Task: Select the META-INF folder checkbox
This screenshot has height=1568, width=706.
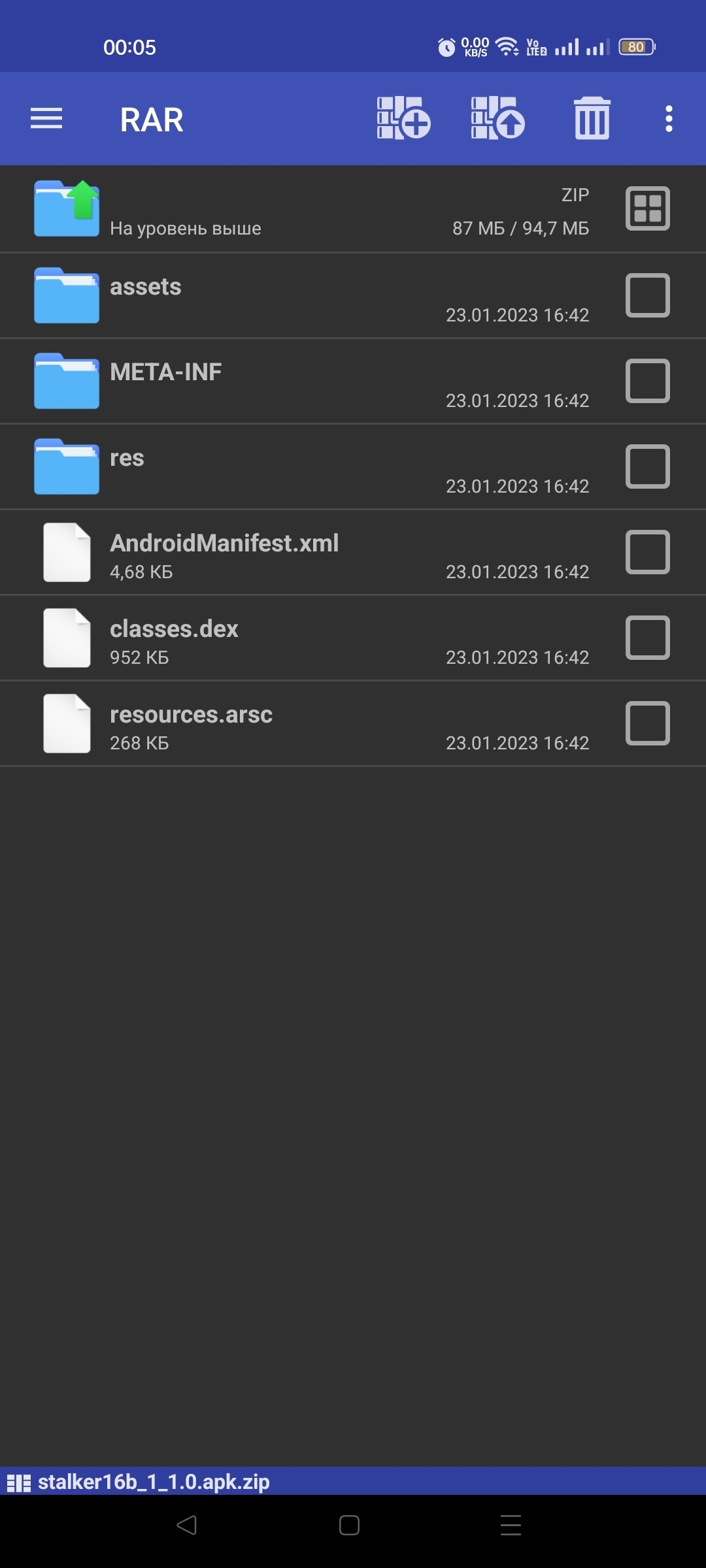Action: click(648, 381)
